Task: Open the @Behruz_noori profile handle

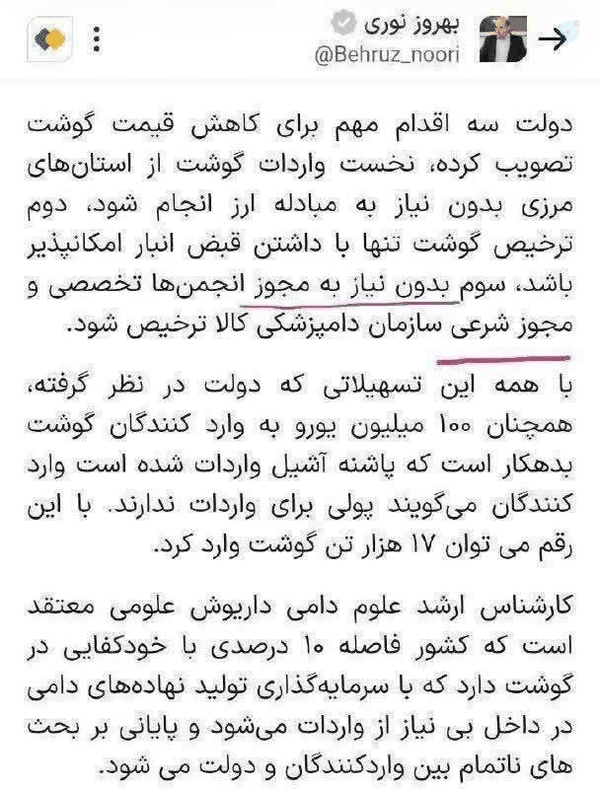Action: click(x=387, y=54)
